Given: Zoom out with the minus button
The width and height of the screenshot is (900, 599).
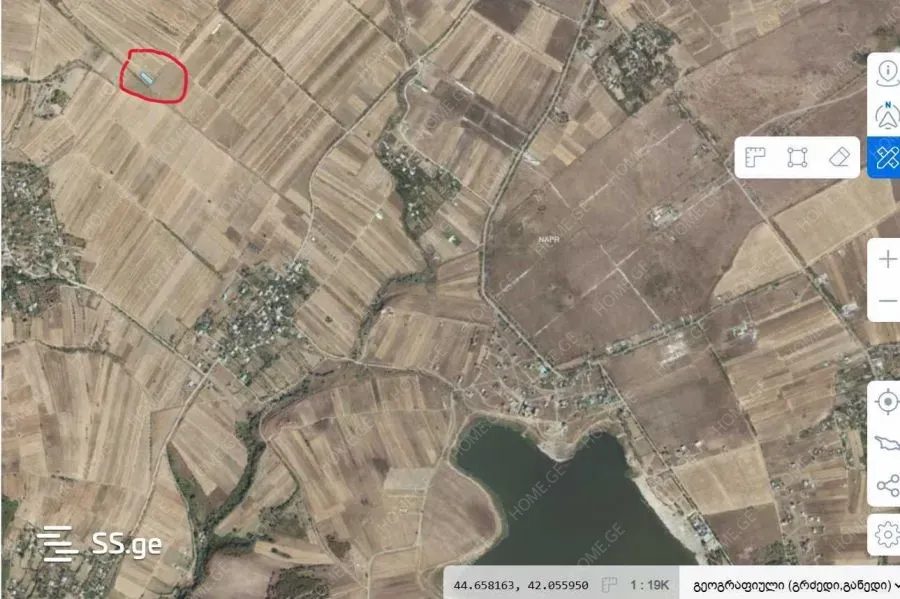Looking at the screenshot, I should [887, 301].
